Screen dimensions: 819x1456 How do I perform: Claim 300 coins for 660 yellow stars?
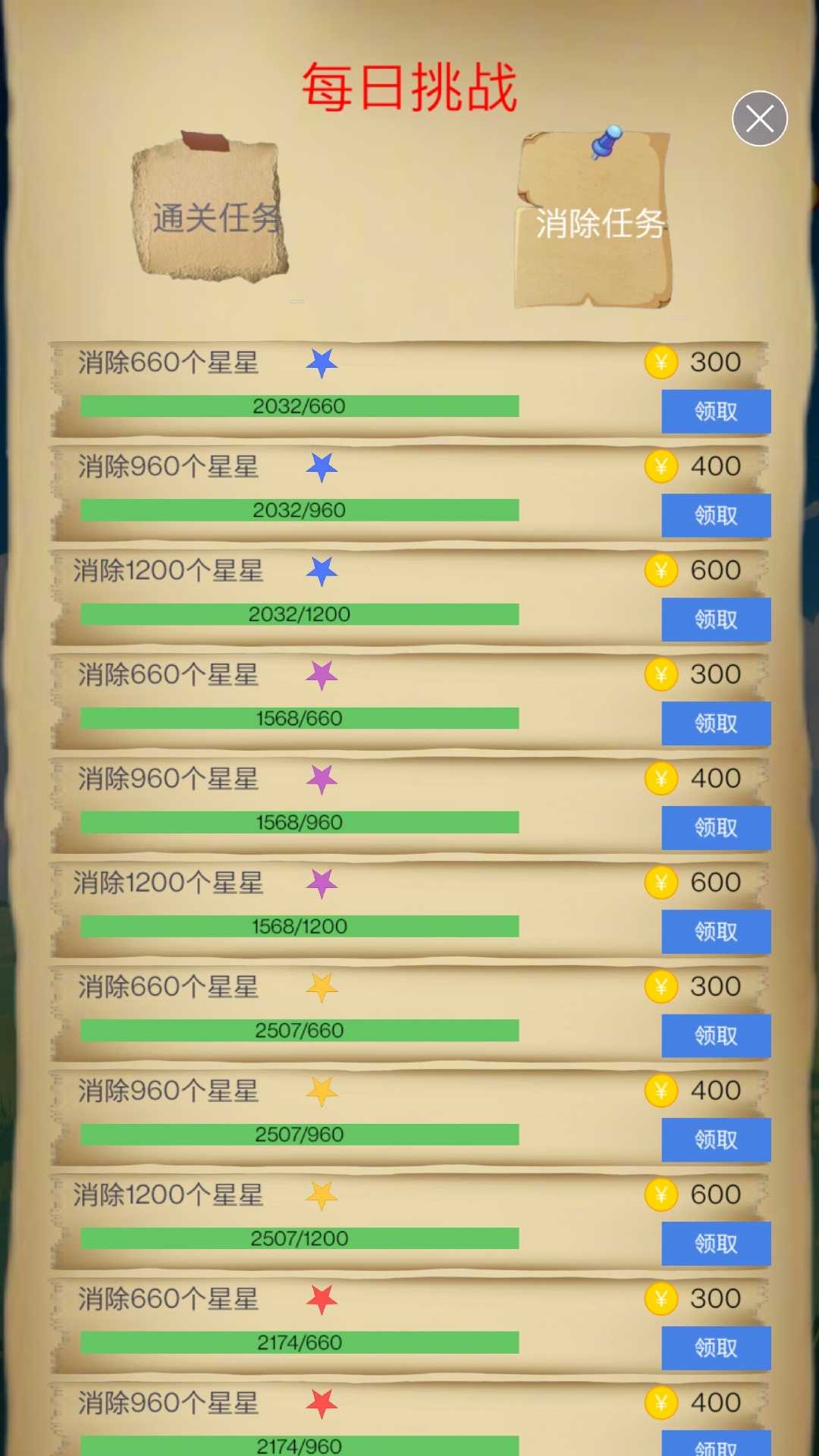pos(715,1035)
